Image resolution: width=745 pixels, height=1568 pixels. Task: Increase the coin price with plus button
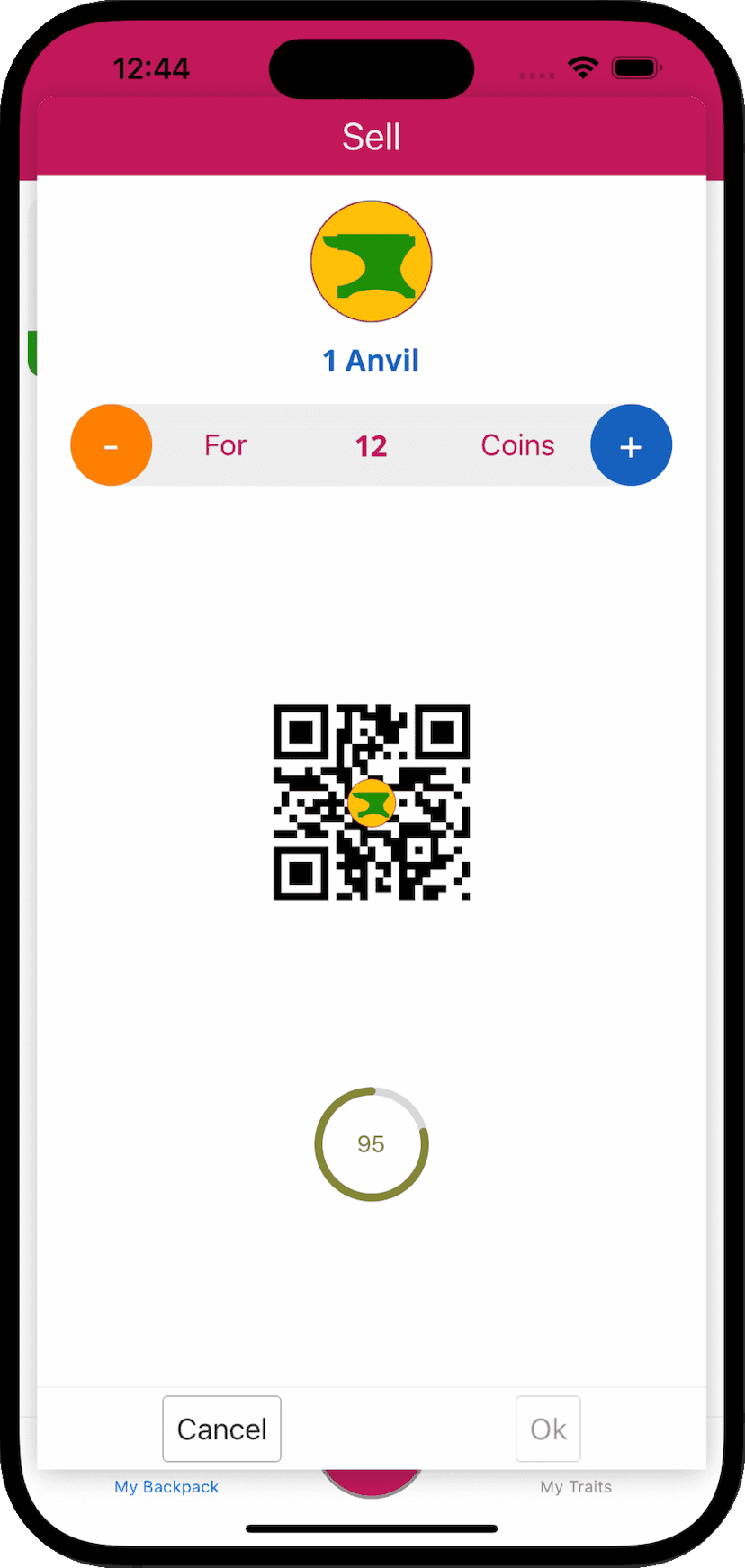pos(631,445)
